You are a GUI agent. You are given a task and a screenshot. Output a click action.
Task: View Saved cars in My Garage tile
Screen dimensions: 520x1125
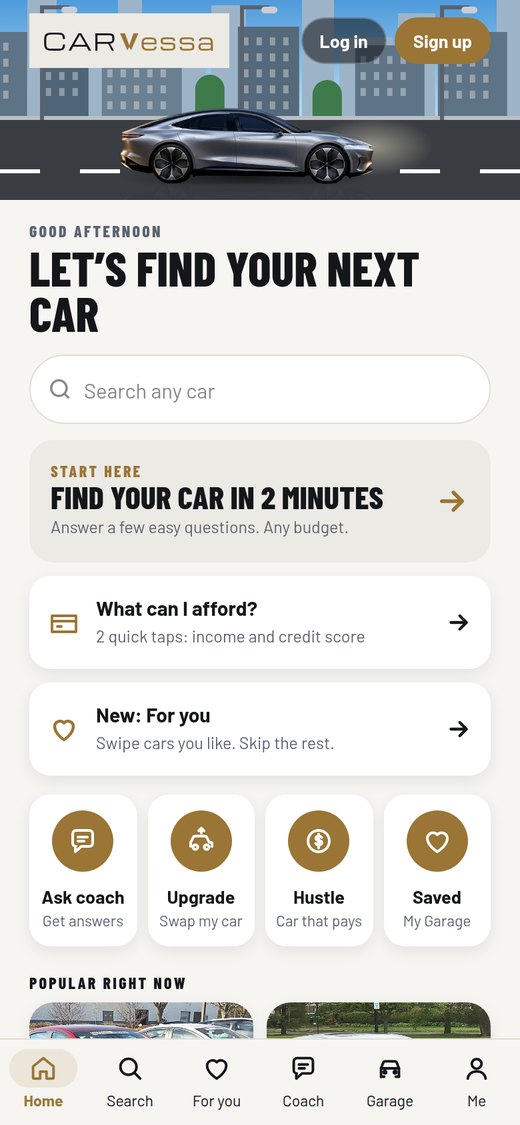437,870
